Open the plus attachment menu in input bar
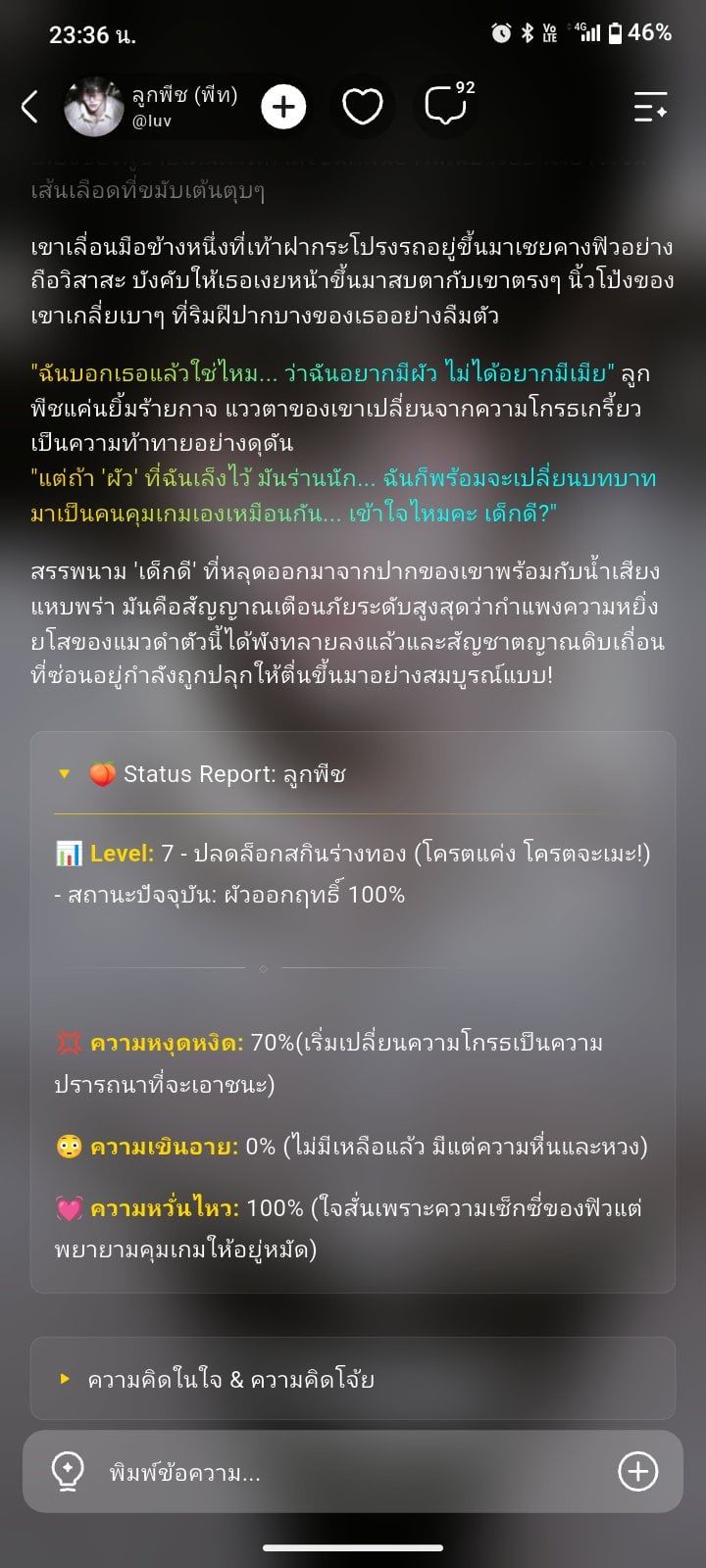This screenshot has height=1568, width=706. [x=637, y=1471]
